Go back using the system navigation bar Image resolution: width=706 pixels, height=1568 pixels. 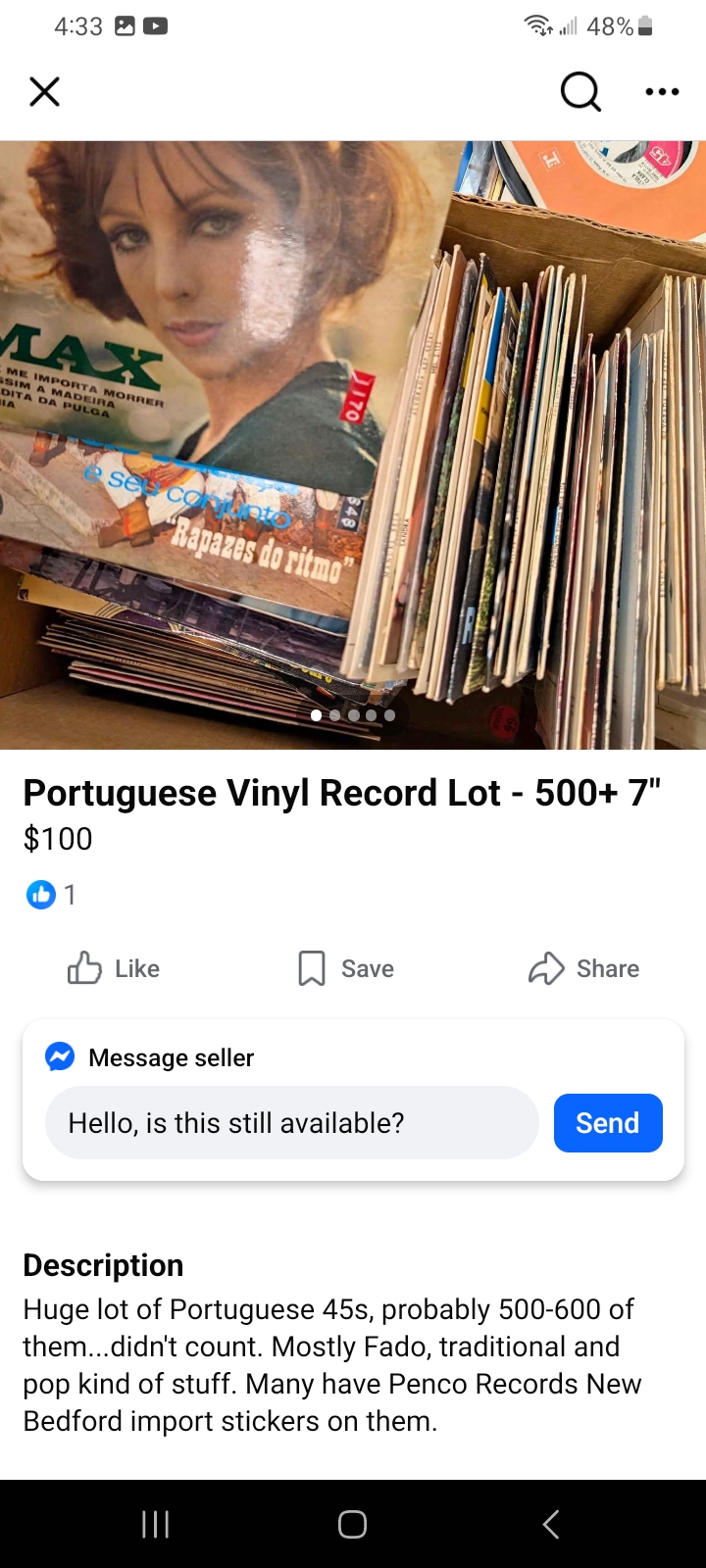[551, 1524]
